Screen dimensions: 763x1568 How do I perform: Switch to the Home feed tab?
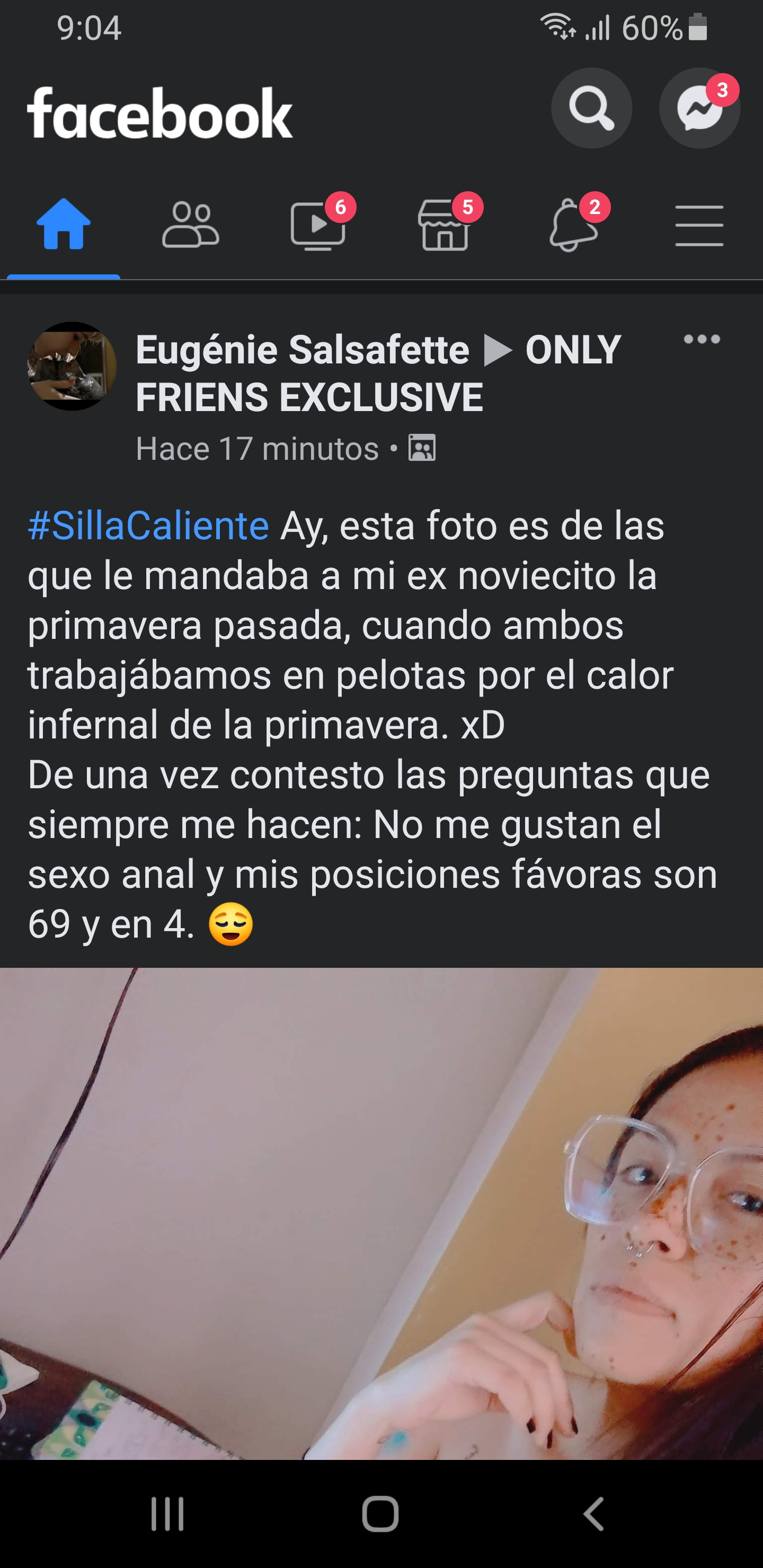pyautogui.click(x=64, y=225)
